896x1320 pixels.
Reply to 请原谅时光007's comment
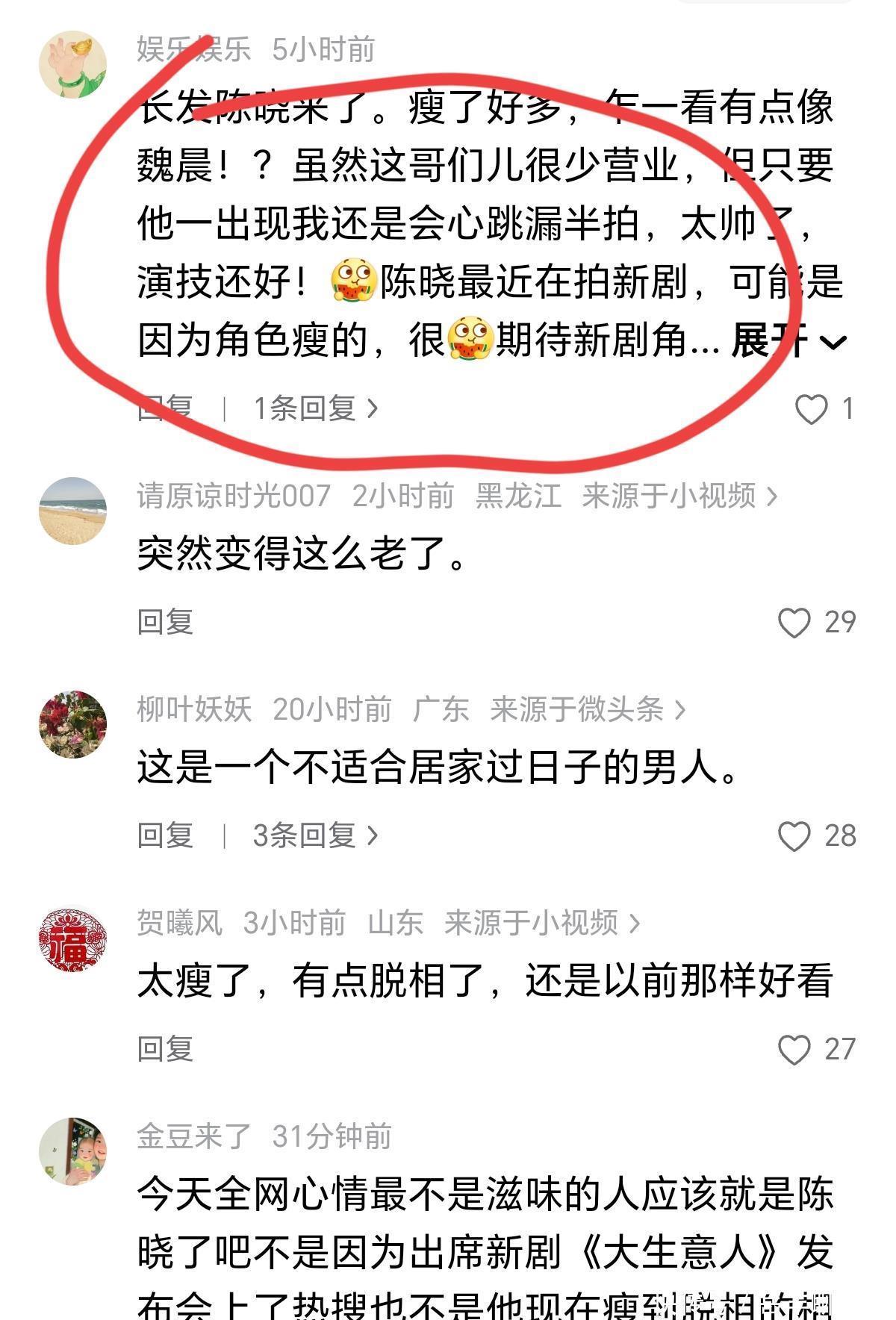pos(165,622)
